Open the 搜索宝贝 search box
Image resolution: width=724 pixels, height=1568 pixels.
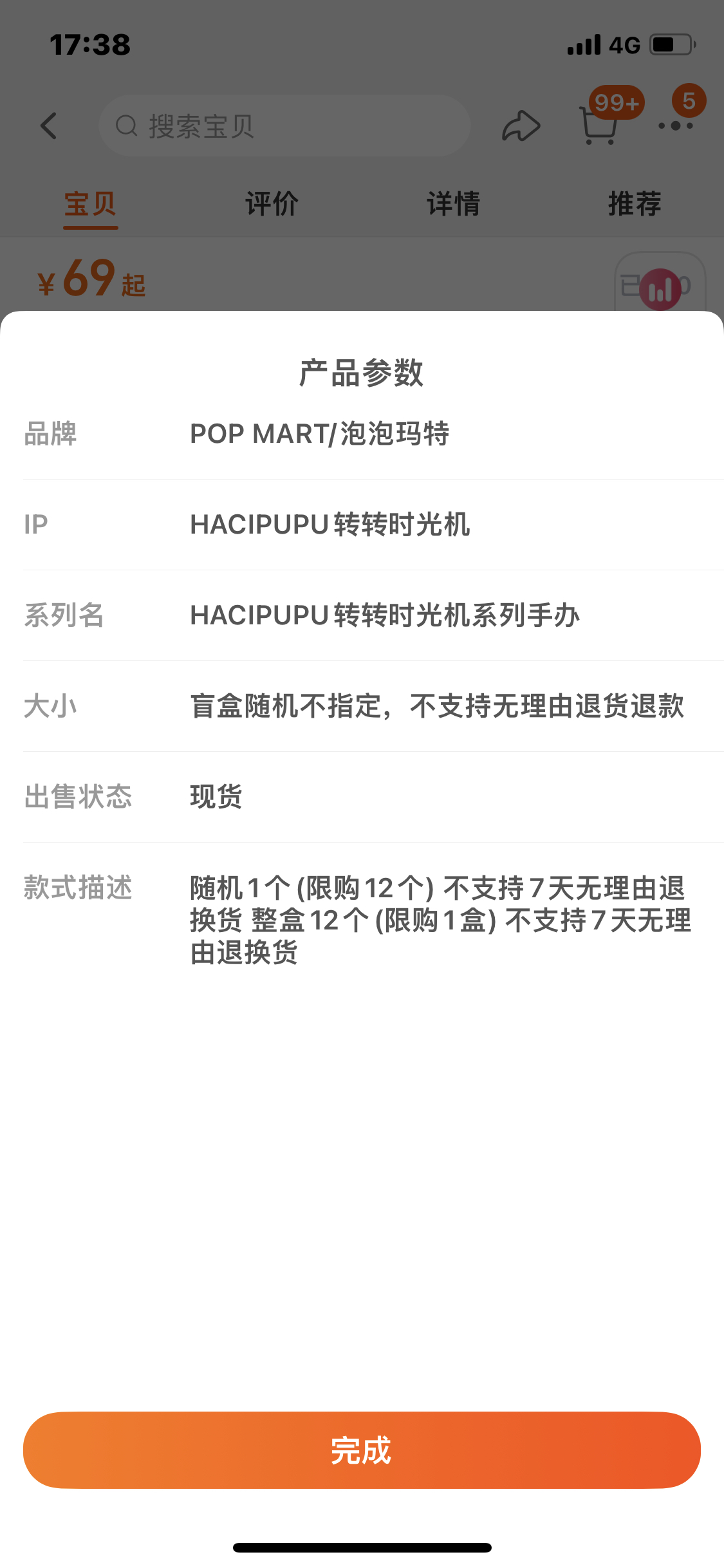click(283, 126)
